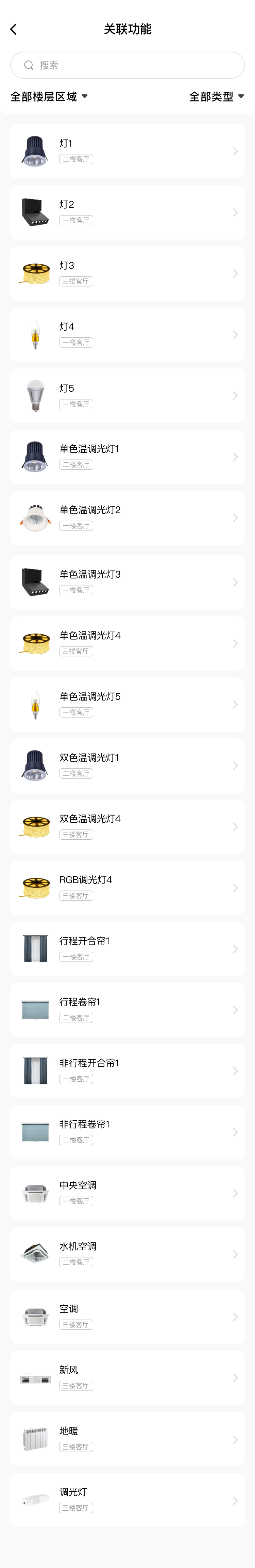255x1568 pixels.
Task: Choose 非行程卷帘1
Action: click(x=128, y=1132)
